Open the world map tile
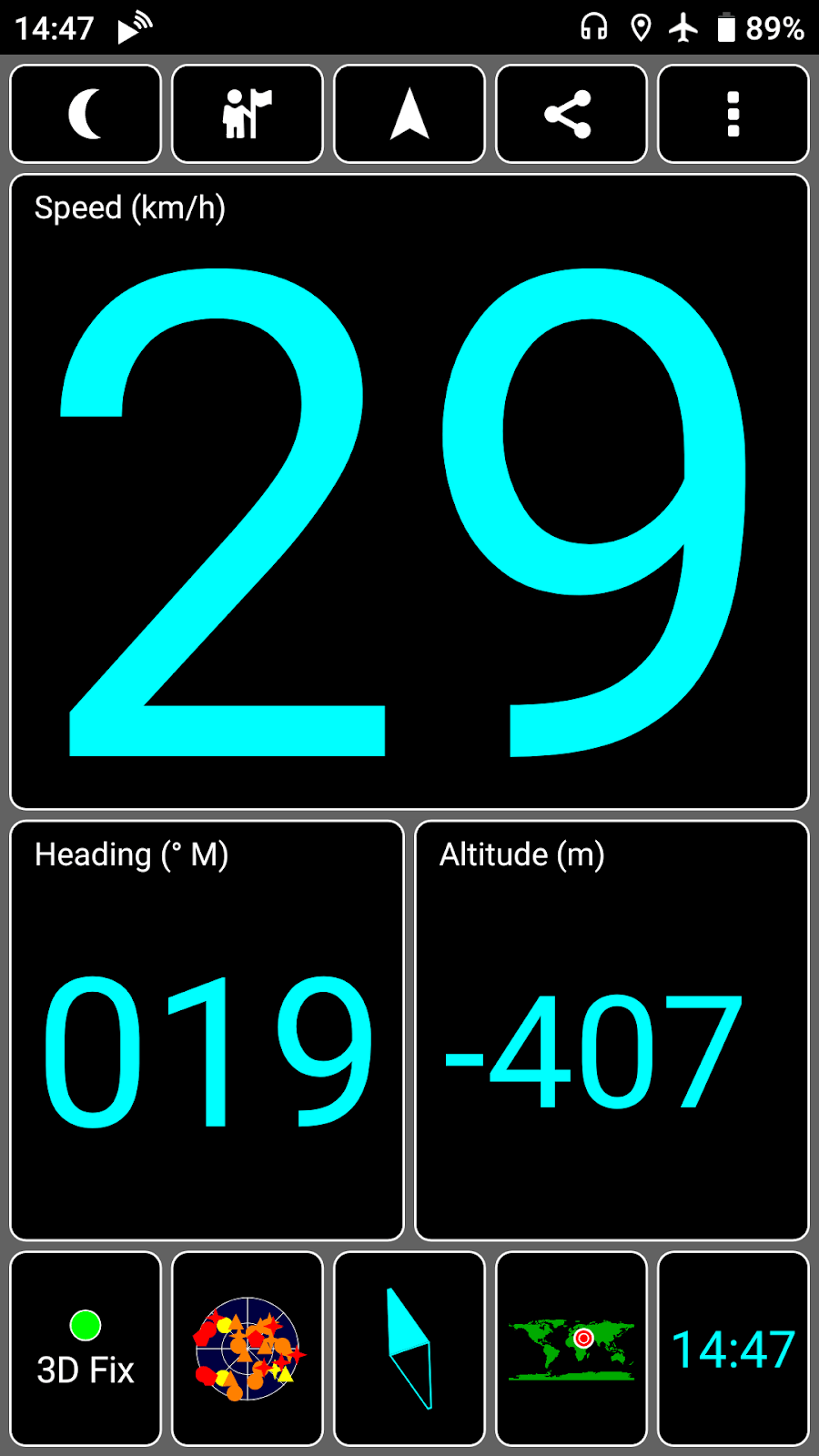Image resolution: width=819 pixels, height=1456 pixels. pyautogui.click(x=571, y=1349)
